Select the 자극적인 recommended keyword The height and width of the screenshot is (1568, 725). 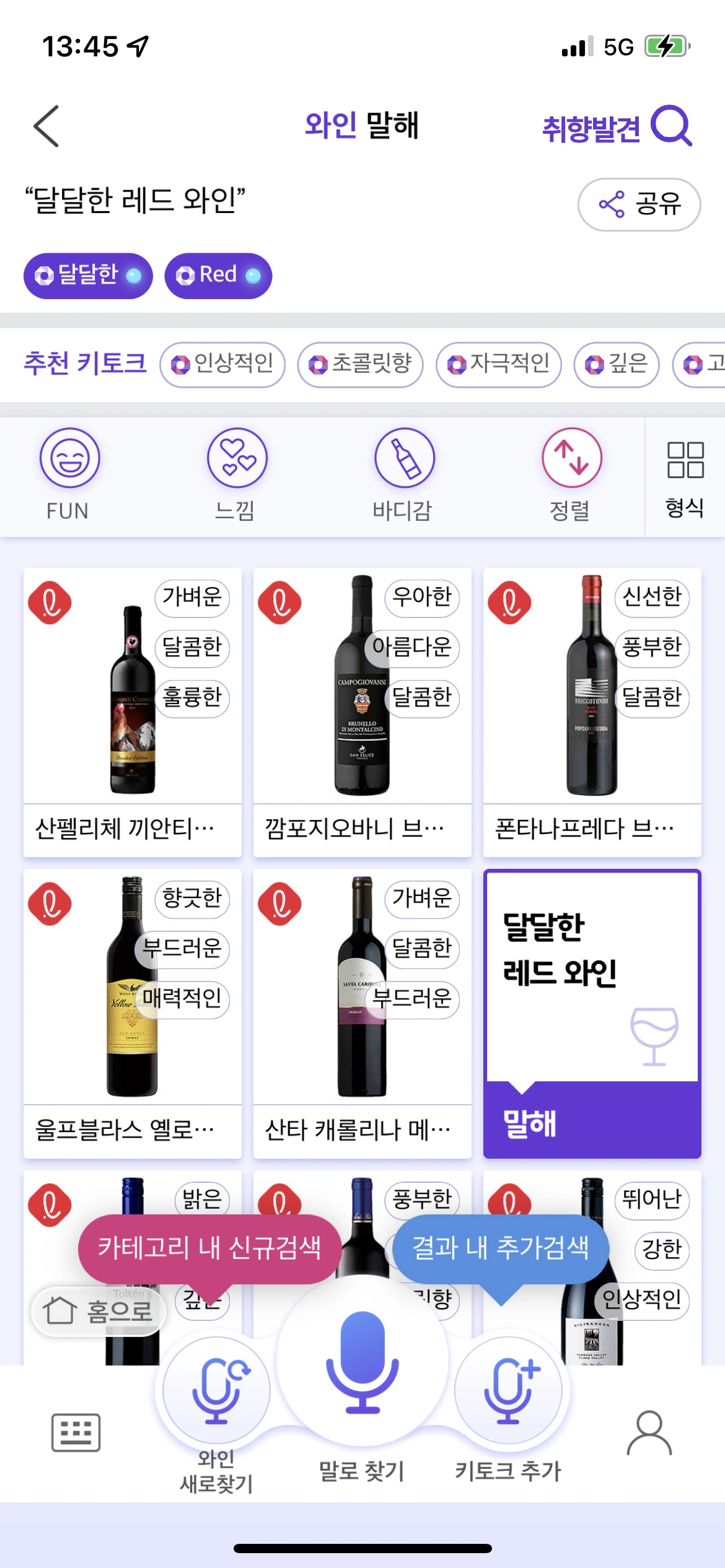(x=498, y=364)
